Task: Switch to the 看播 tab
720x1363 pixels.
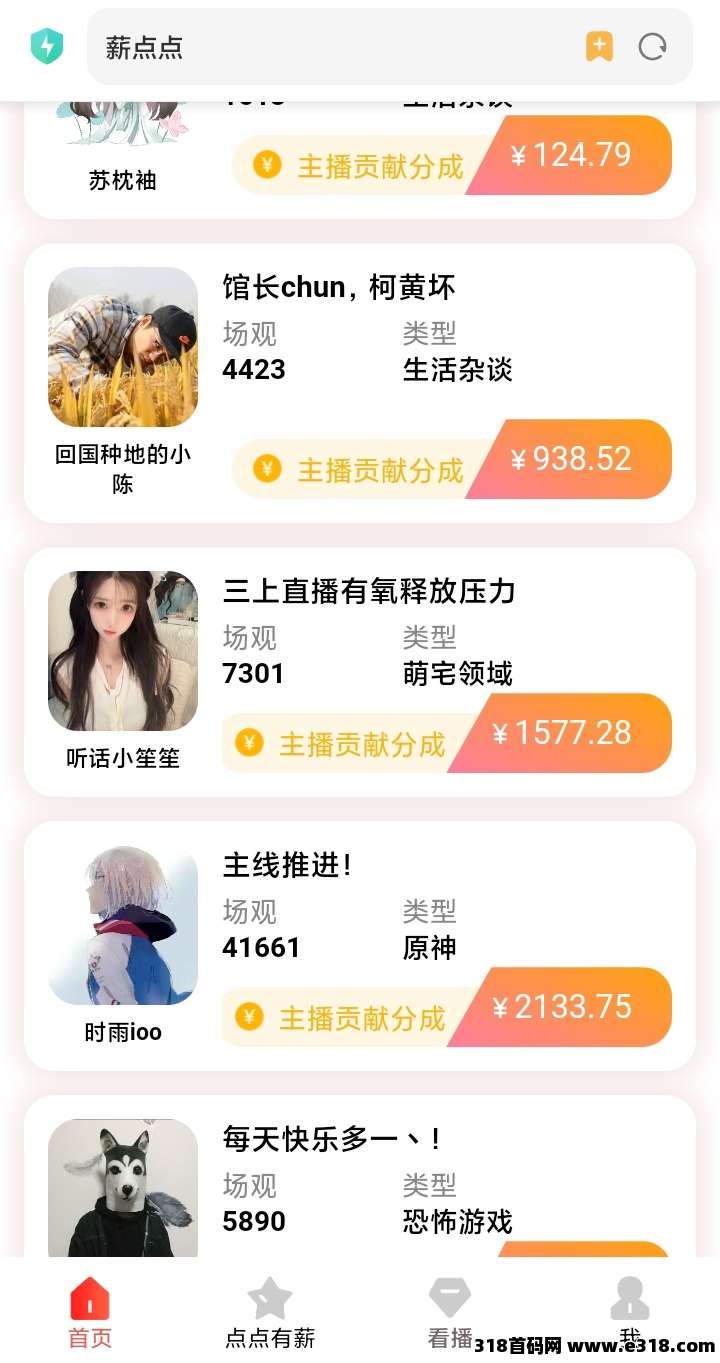Action: pos(450,1312)
